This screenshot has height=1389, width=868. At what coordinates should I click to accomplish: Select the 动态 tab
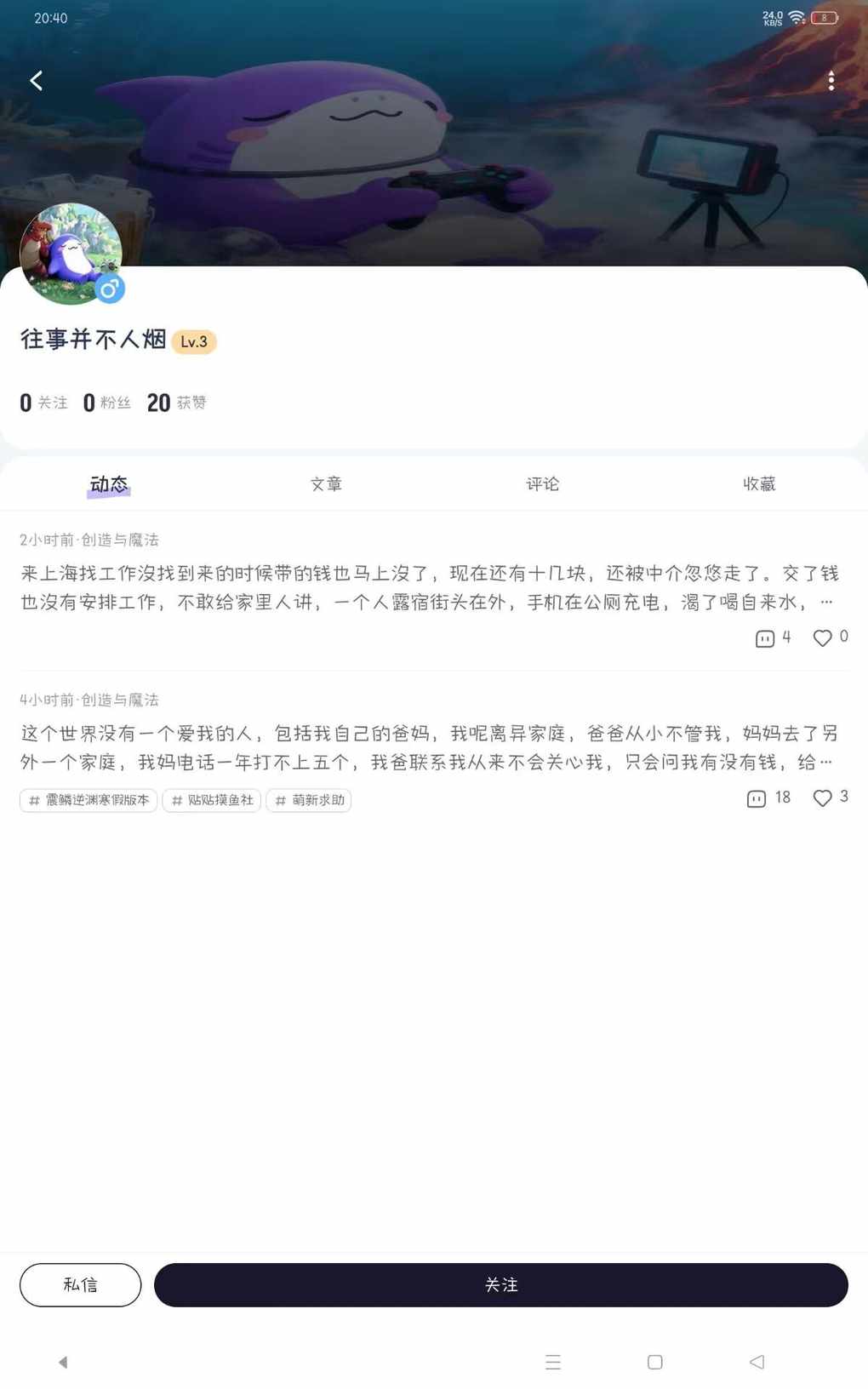[109, 484]
